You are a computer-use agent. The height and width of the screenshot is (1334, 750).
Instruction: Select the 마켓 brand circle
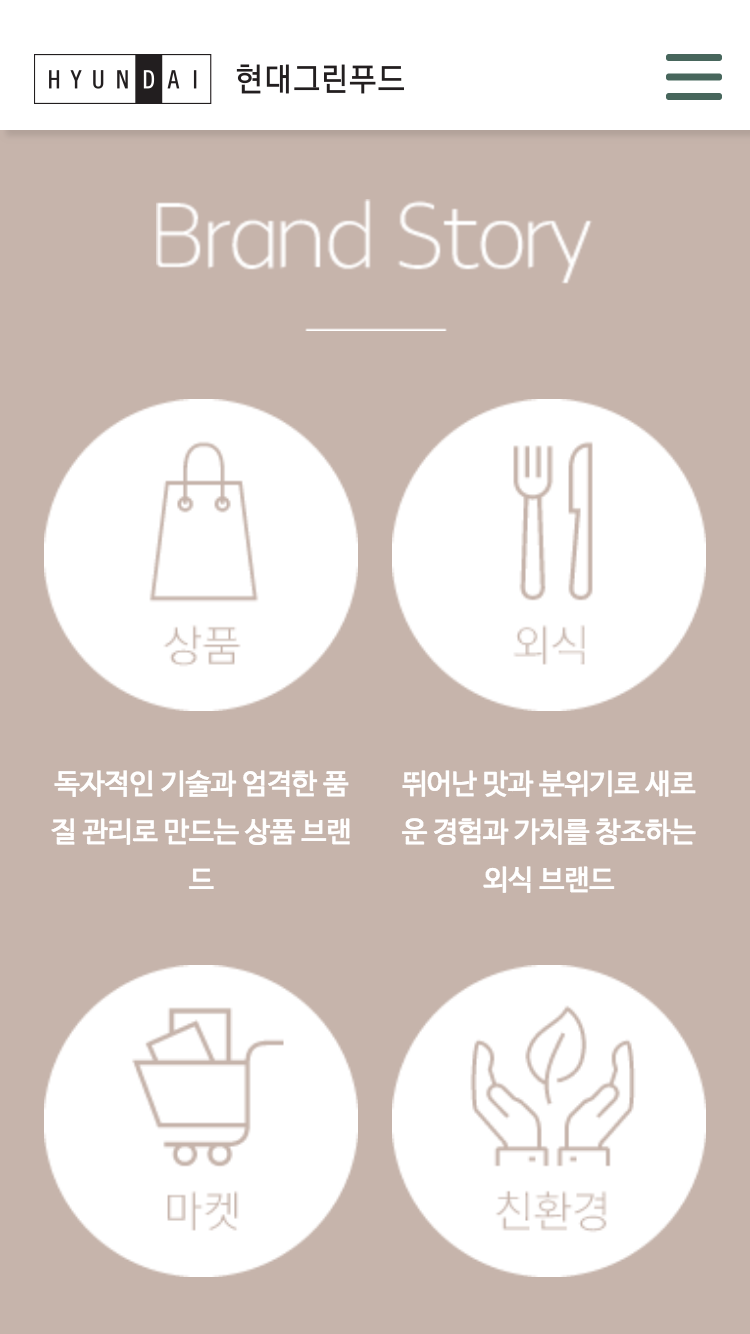201,1120
